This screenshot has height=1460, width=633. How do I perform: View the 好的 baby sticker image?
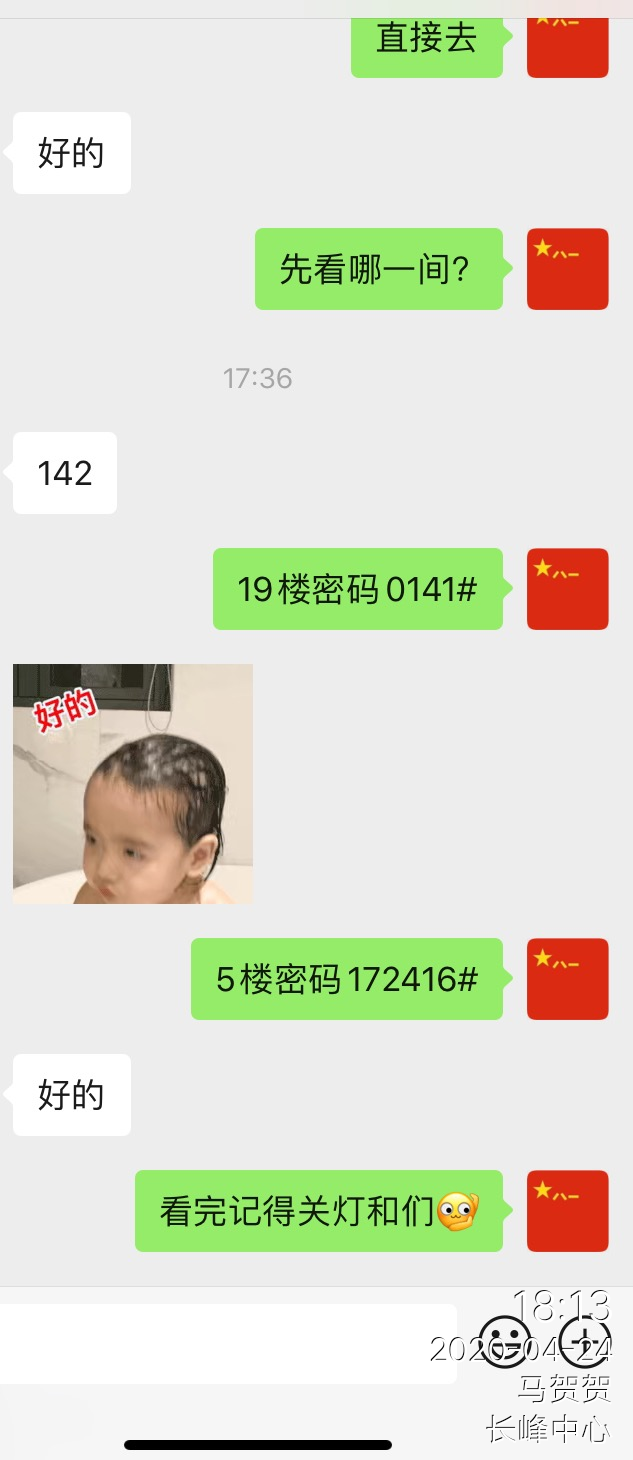click(133, 784)
